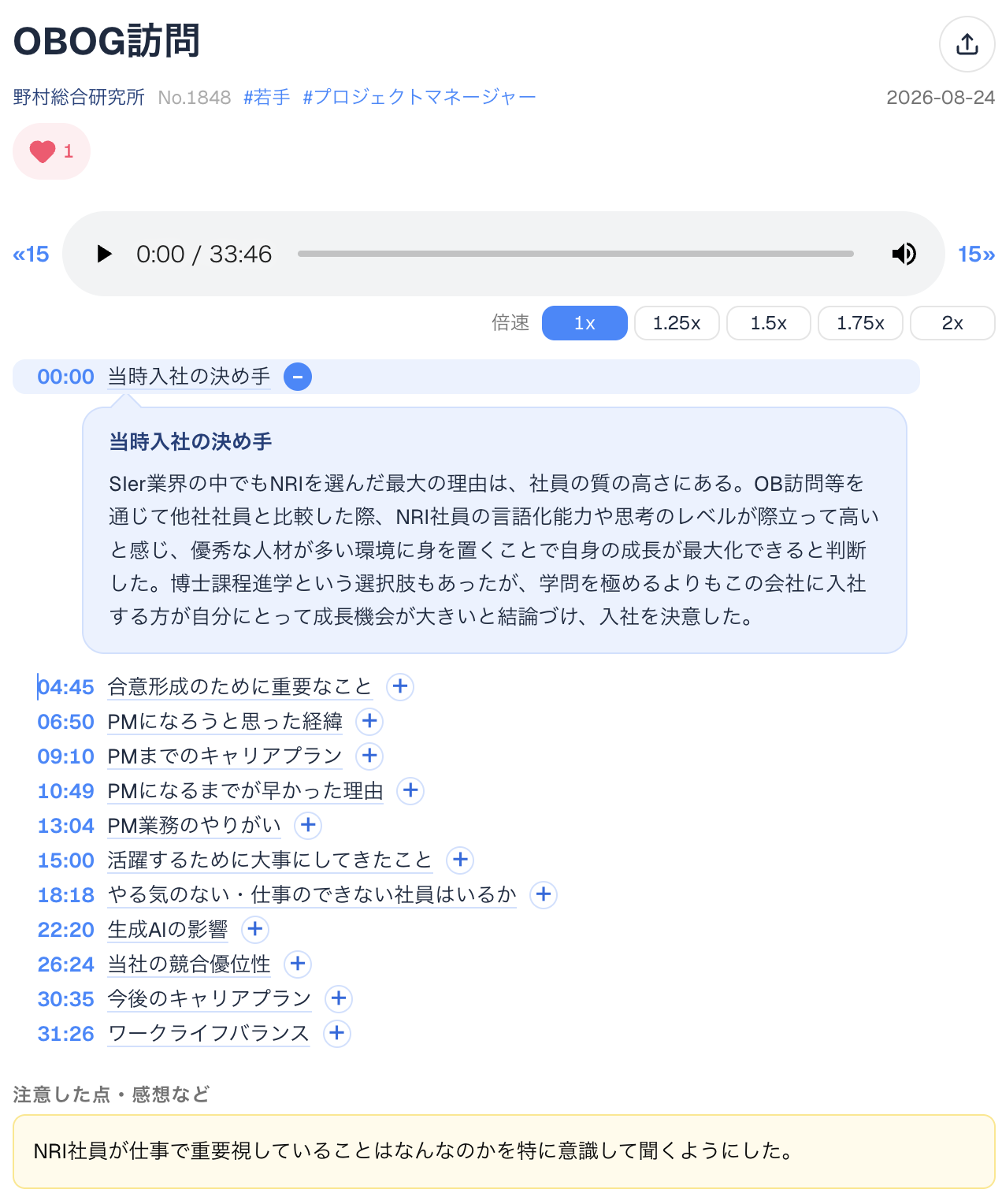The image size is (1002, 1204).
Task: Mute the audio volume
Action: coord(904,254)
